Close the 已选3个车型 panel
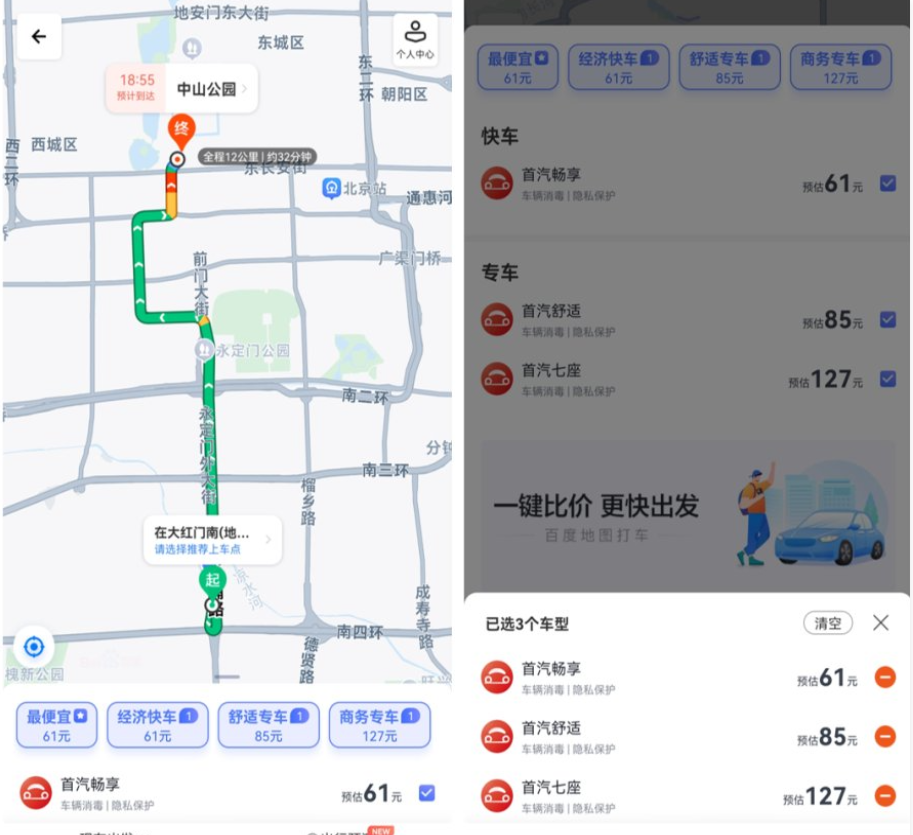This screenshot has width=913, height=835. (880, 623)
